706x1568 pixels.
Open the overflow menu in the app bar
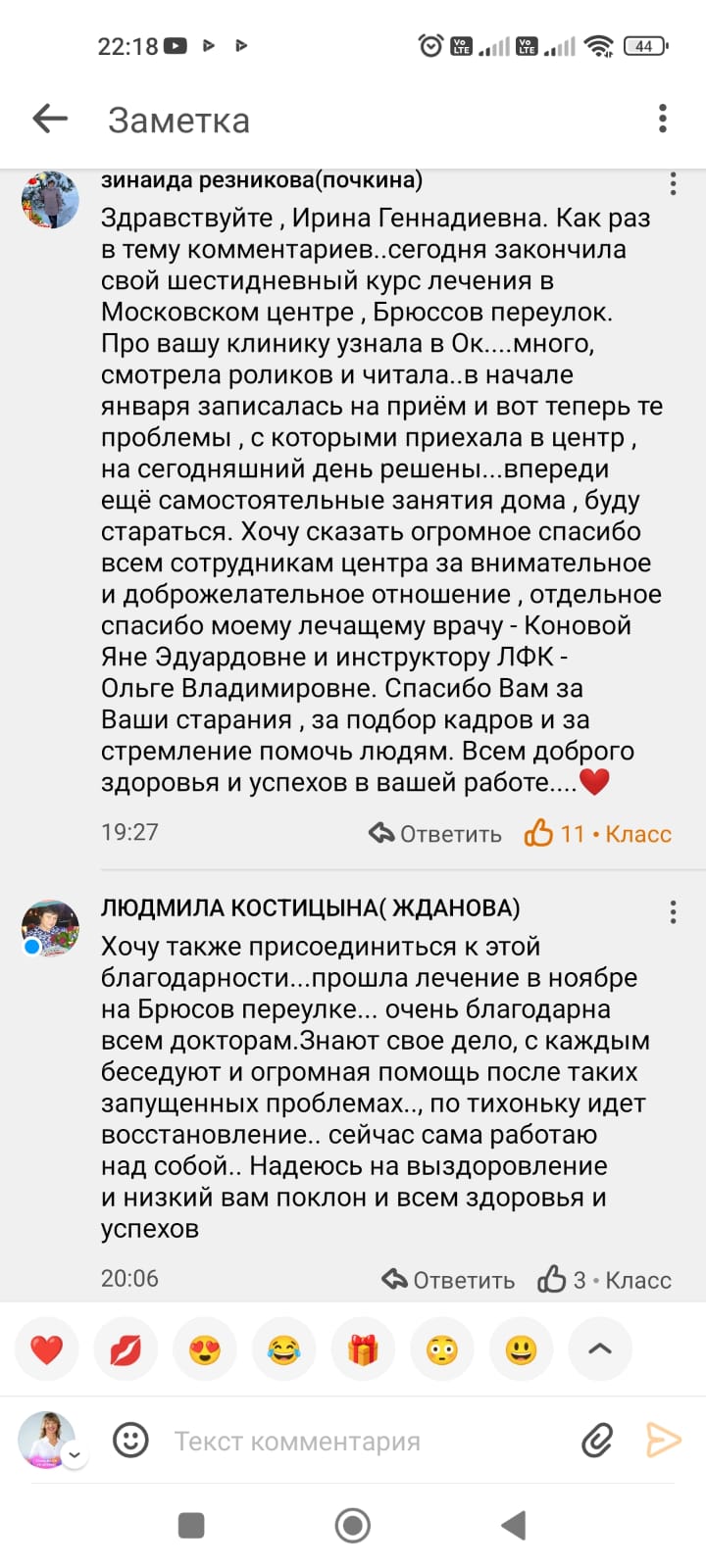click(663, 119)
